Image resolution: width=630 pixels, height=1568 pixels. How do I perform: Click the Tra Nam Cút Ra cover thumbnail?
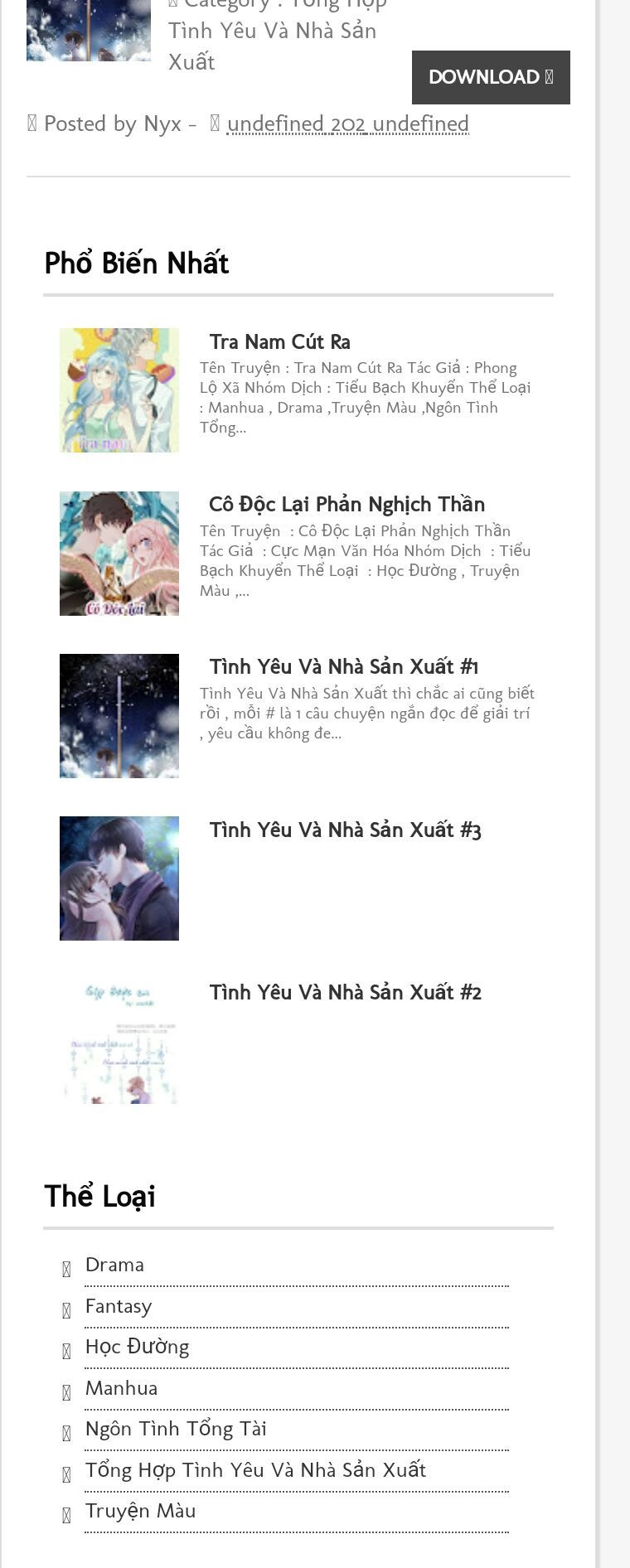coord(119,389)
